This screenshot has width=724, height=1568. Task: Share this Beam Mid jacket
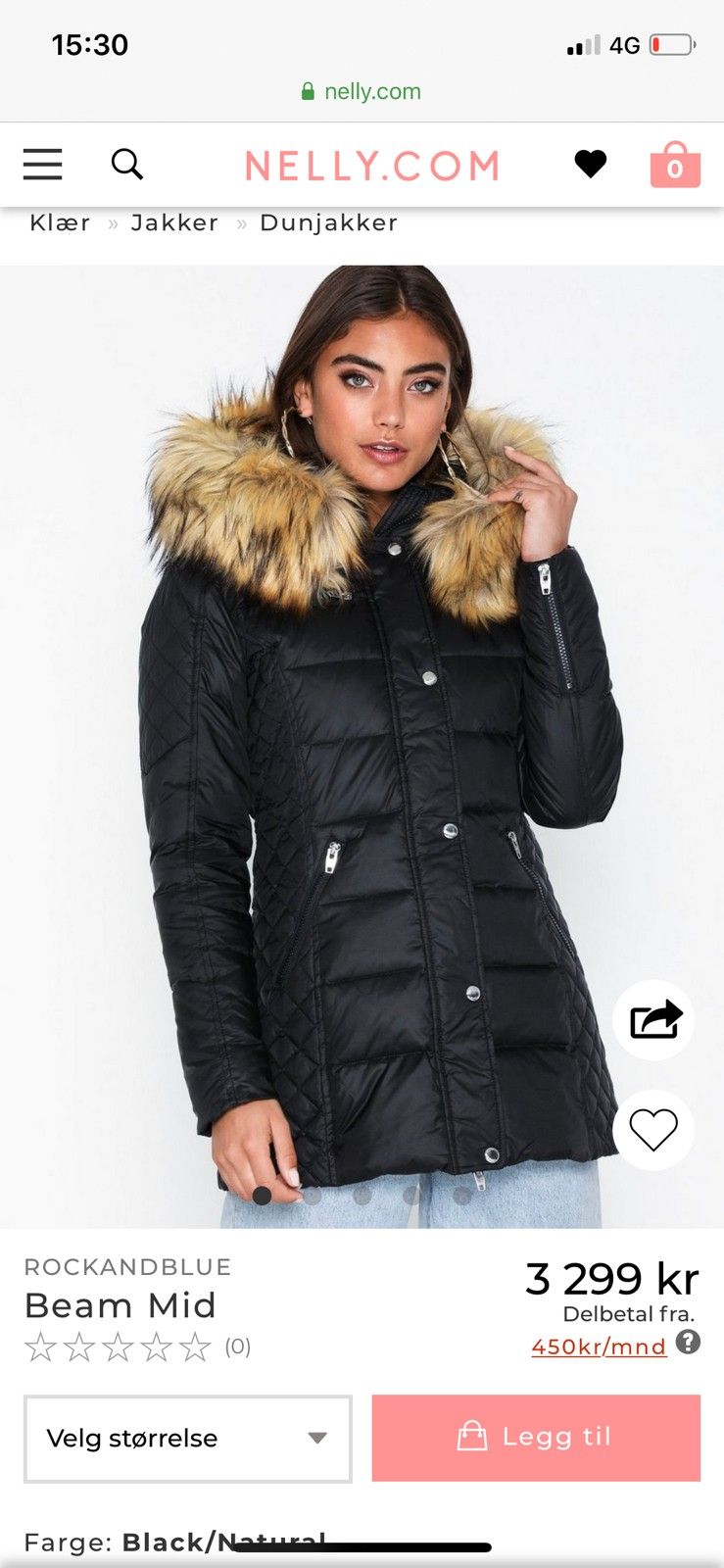pyautogui.click(x=653, y=1020)
